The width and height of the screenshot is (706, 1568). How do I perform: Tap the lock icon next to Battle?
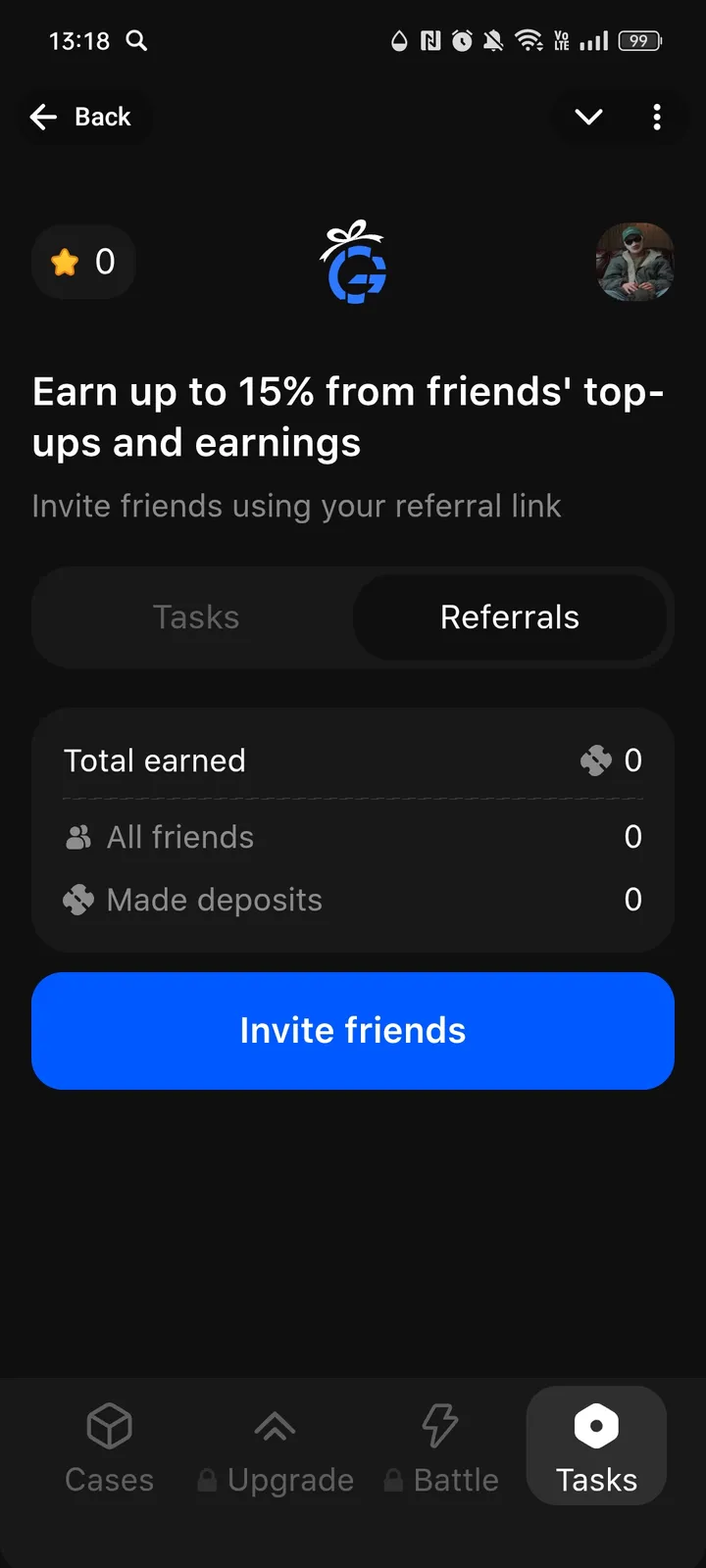point(394,1481)
